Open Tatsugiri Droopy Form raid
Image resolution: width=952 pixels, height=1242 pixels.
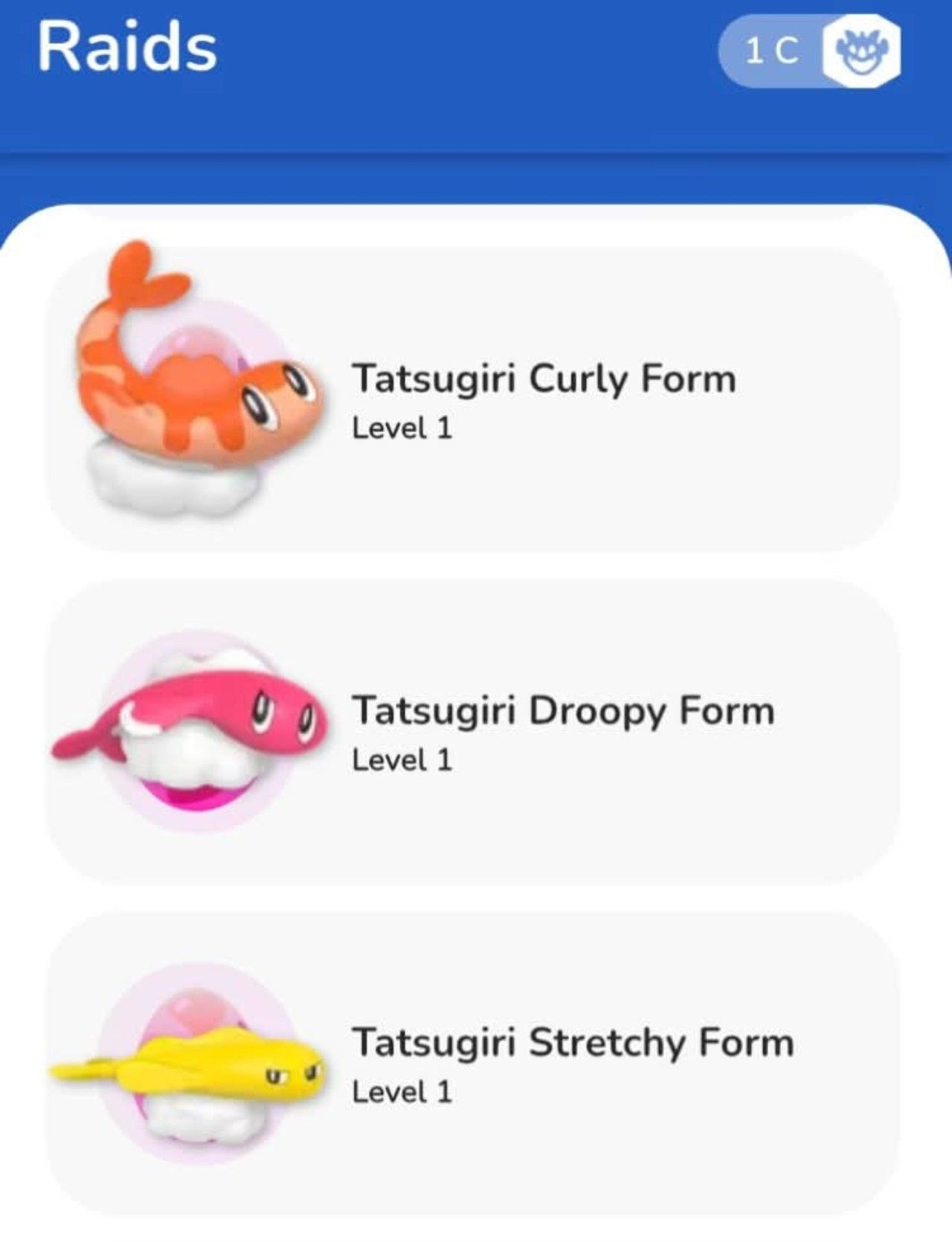[473, 732]
